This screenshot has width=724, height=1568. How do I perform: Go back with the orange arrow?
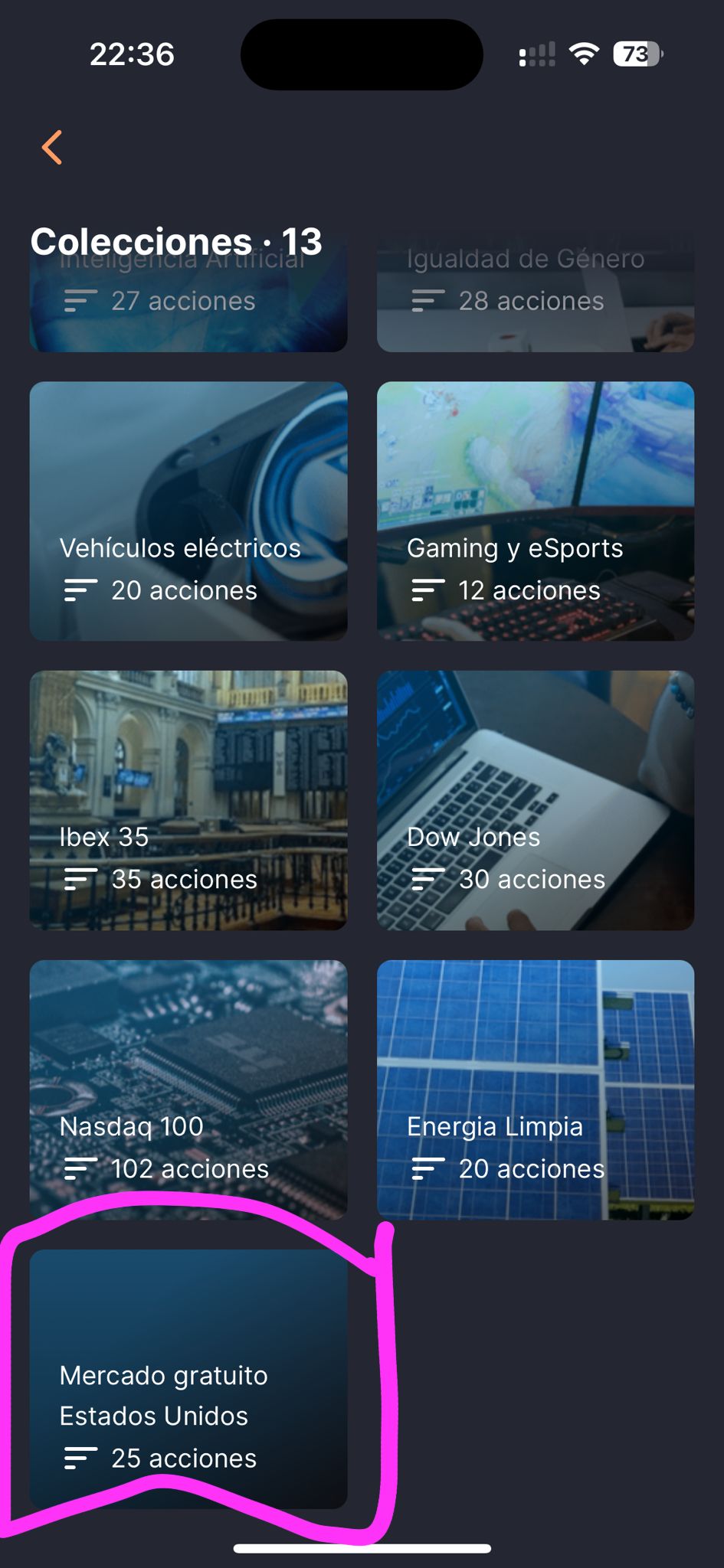(52, 147)
